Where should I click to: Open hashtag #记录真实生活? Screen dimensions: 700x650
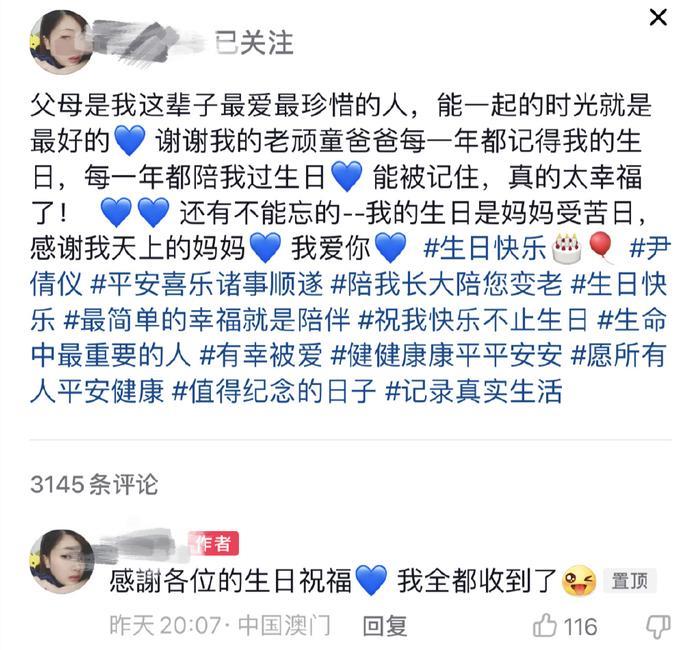473,391
